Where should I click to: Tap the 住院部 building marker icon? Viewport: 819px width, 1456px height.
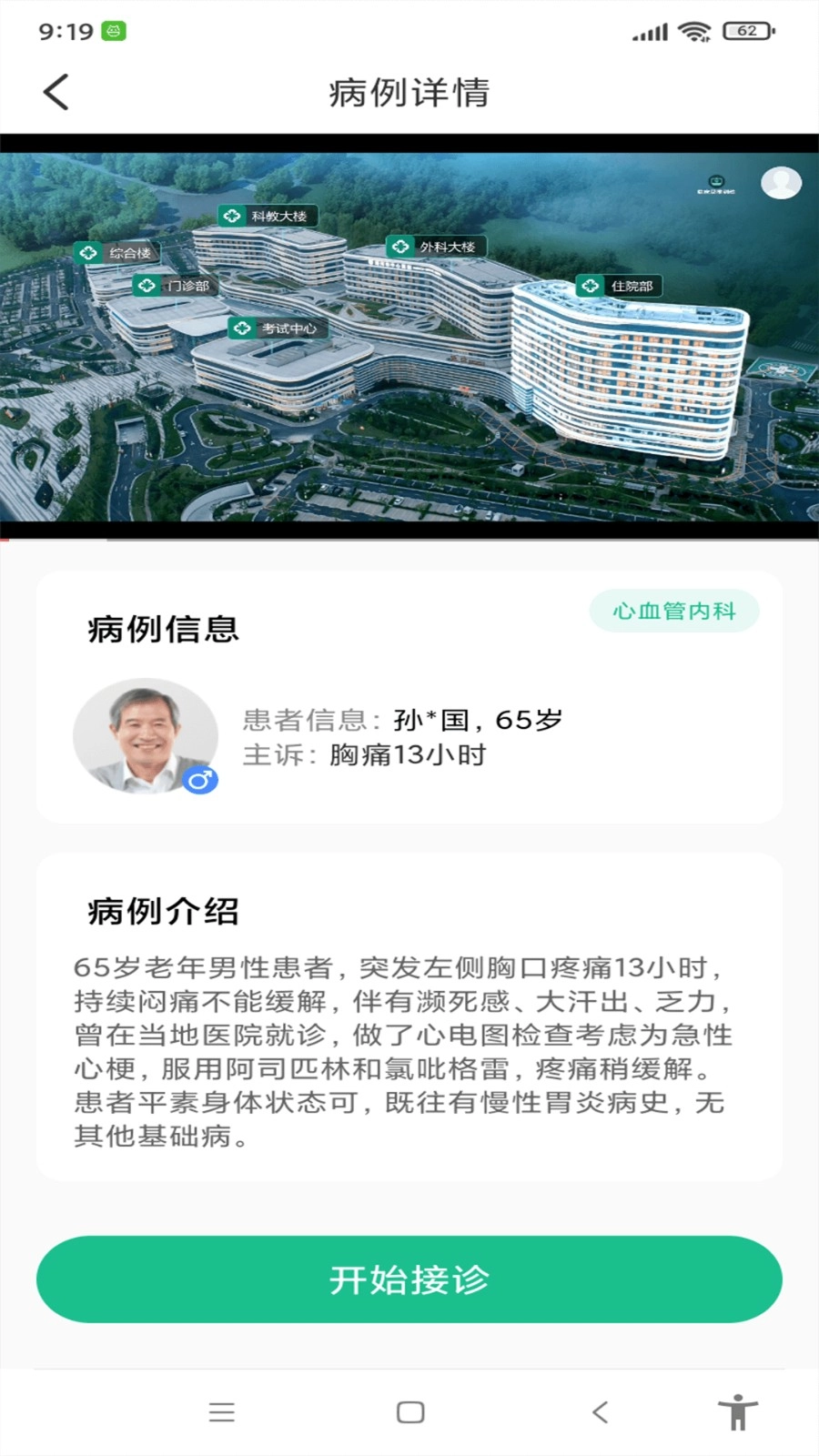591,286
